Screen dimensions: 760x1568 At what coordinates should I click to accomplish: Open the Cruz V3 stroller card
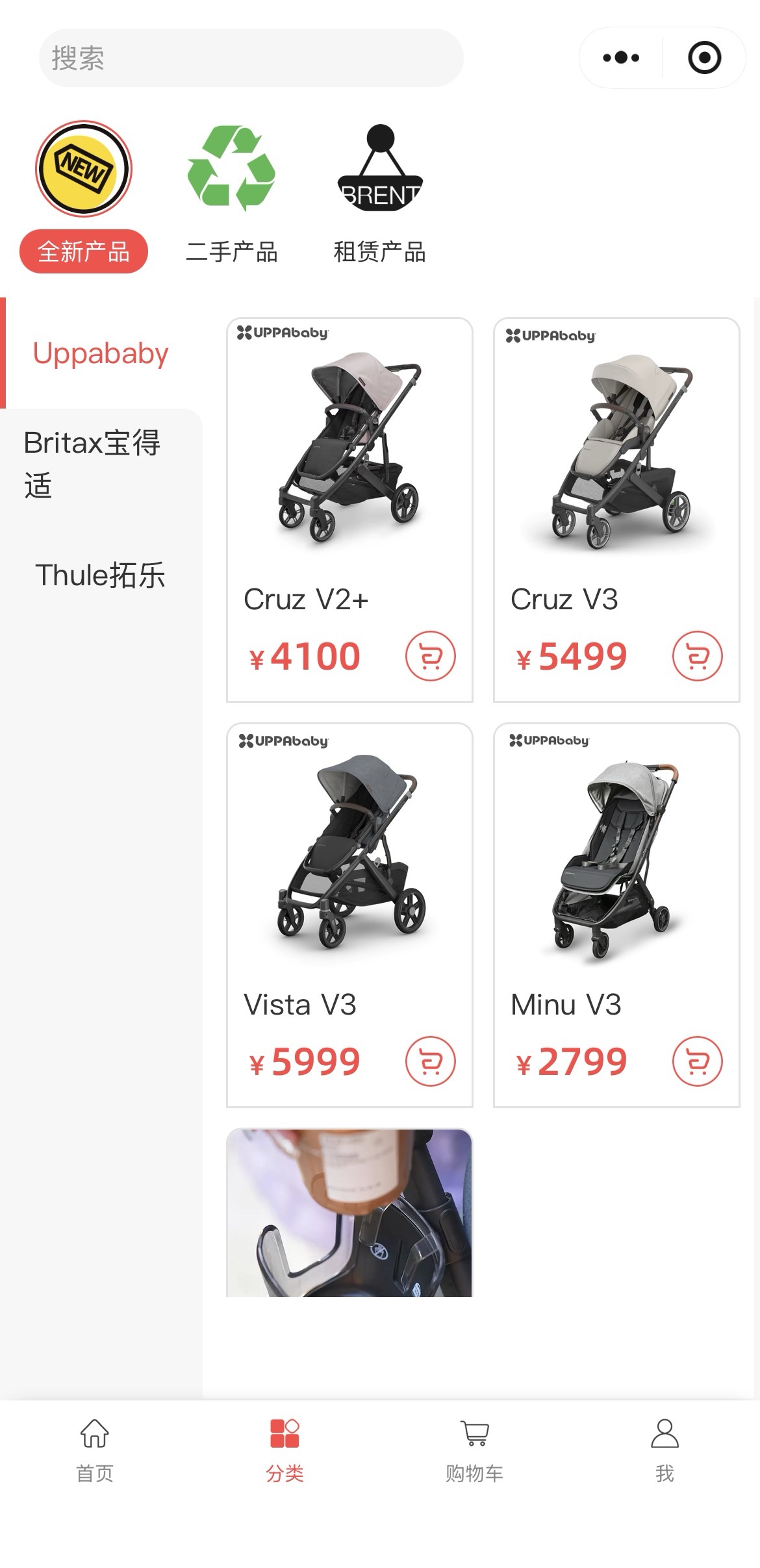[x=616, y=455]
